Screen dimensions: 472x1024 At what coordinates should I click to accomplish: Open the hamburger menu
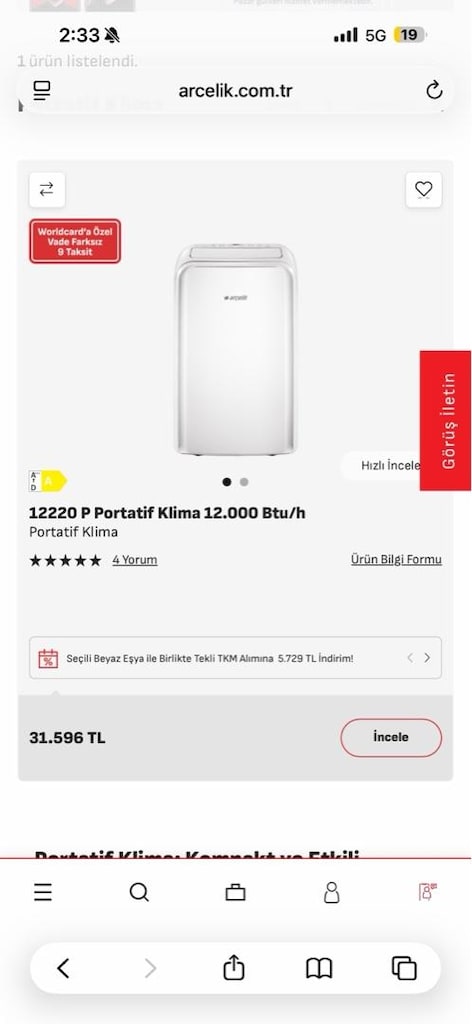pos(43,892)
